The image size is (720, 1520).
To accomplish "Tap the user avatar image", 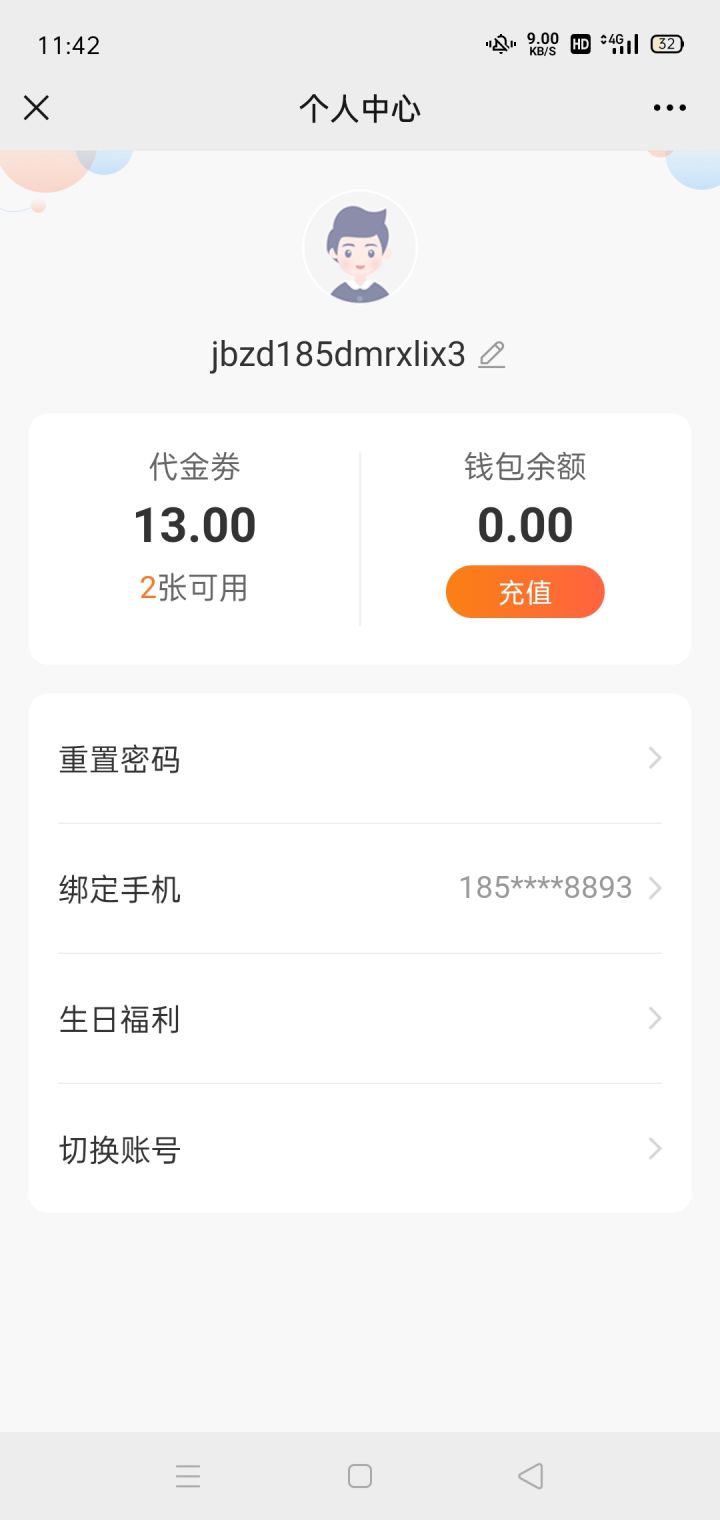I will tap(359, 248).
